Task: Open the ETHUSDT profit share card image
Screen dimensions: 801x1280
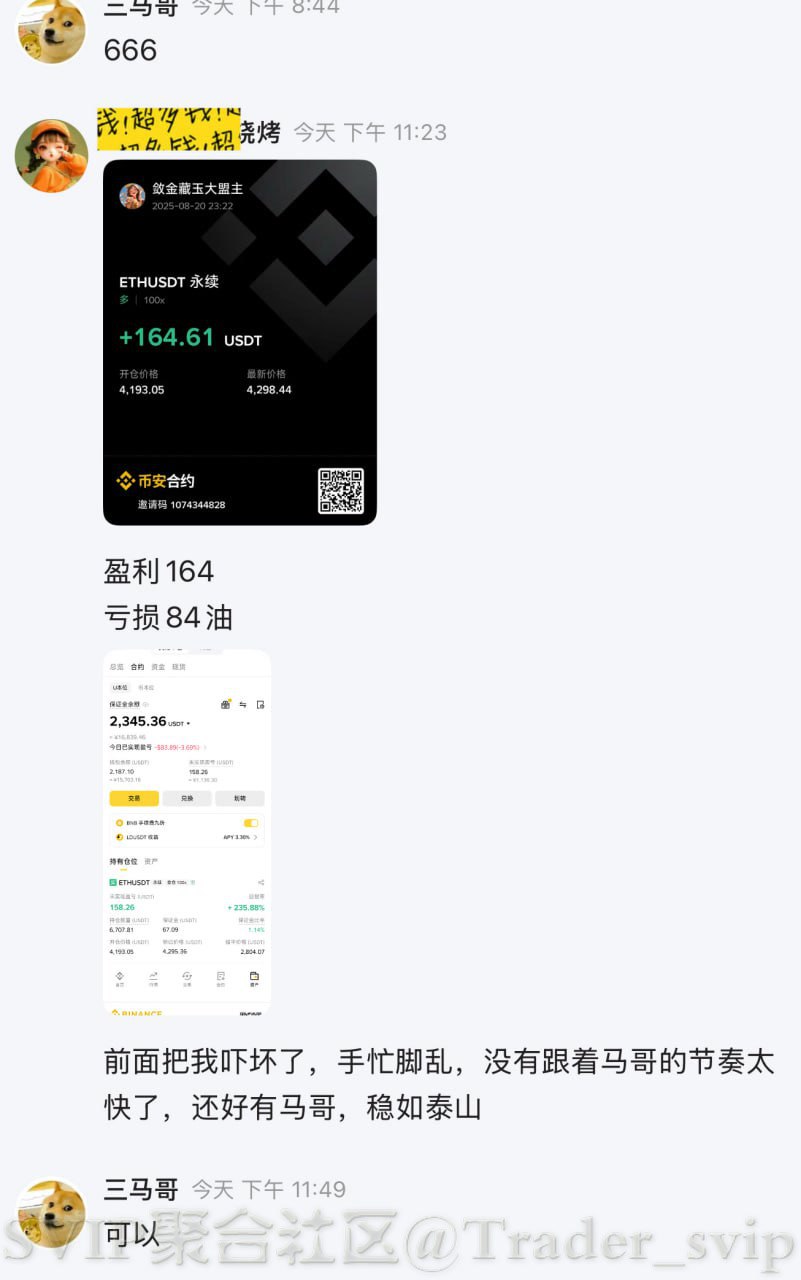Action: (240, 342)
